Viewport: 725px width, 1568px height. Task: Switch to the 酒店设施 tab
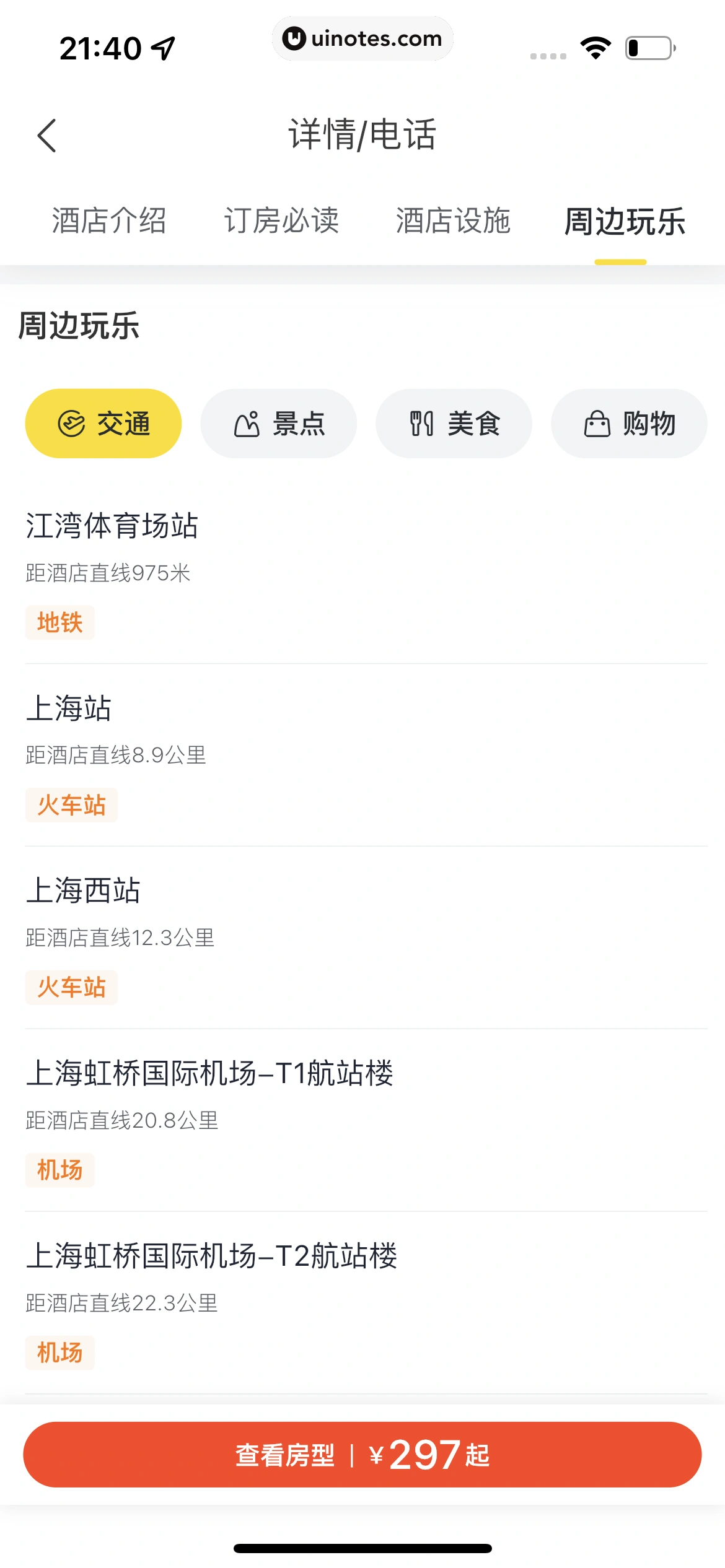tap(453, 221)
